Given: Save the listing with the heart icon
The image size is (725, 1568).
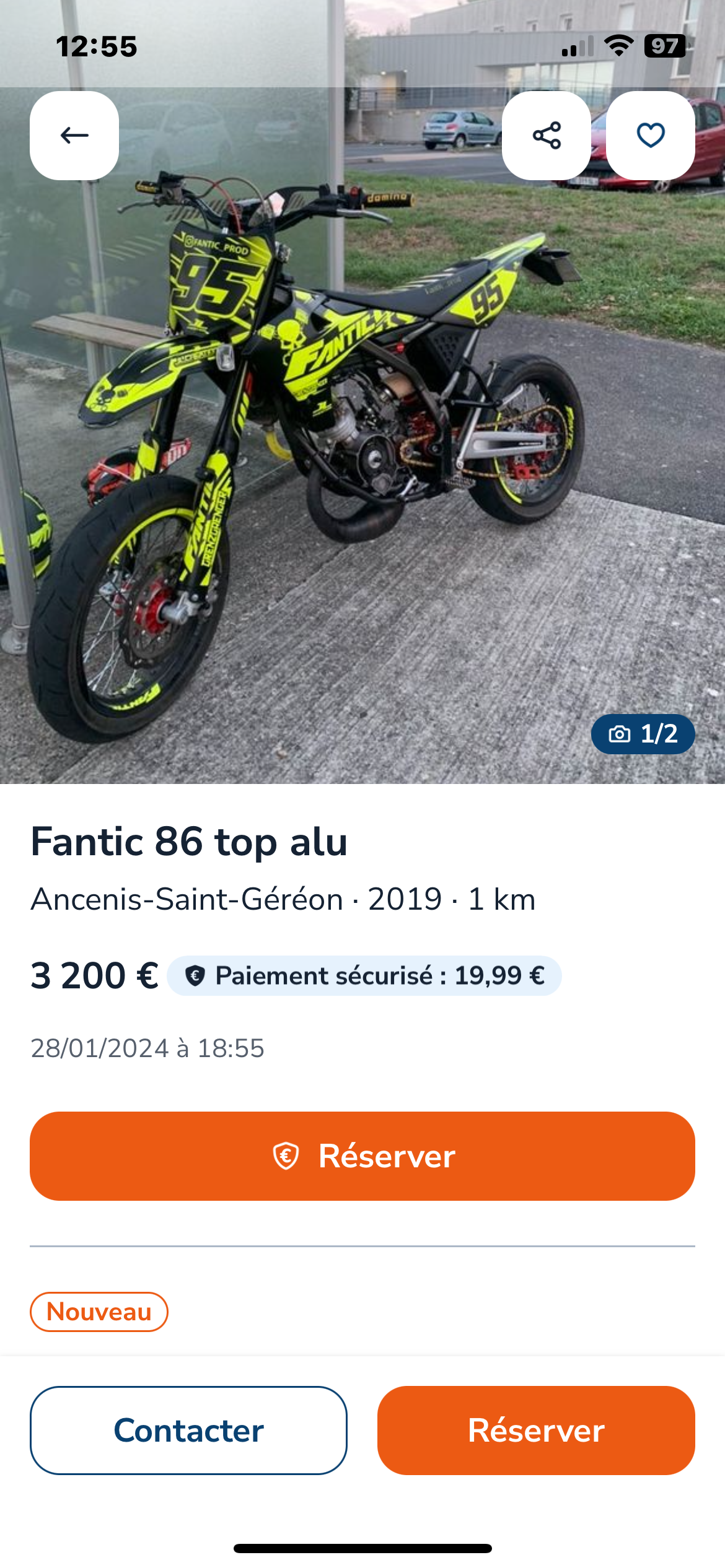Looking at the screenshot, I should [x=650, y=136].
